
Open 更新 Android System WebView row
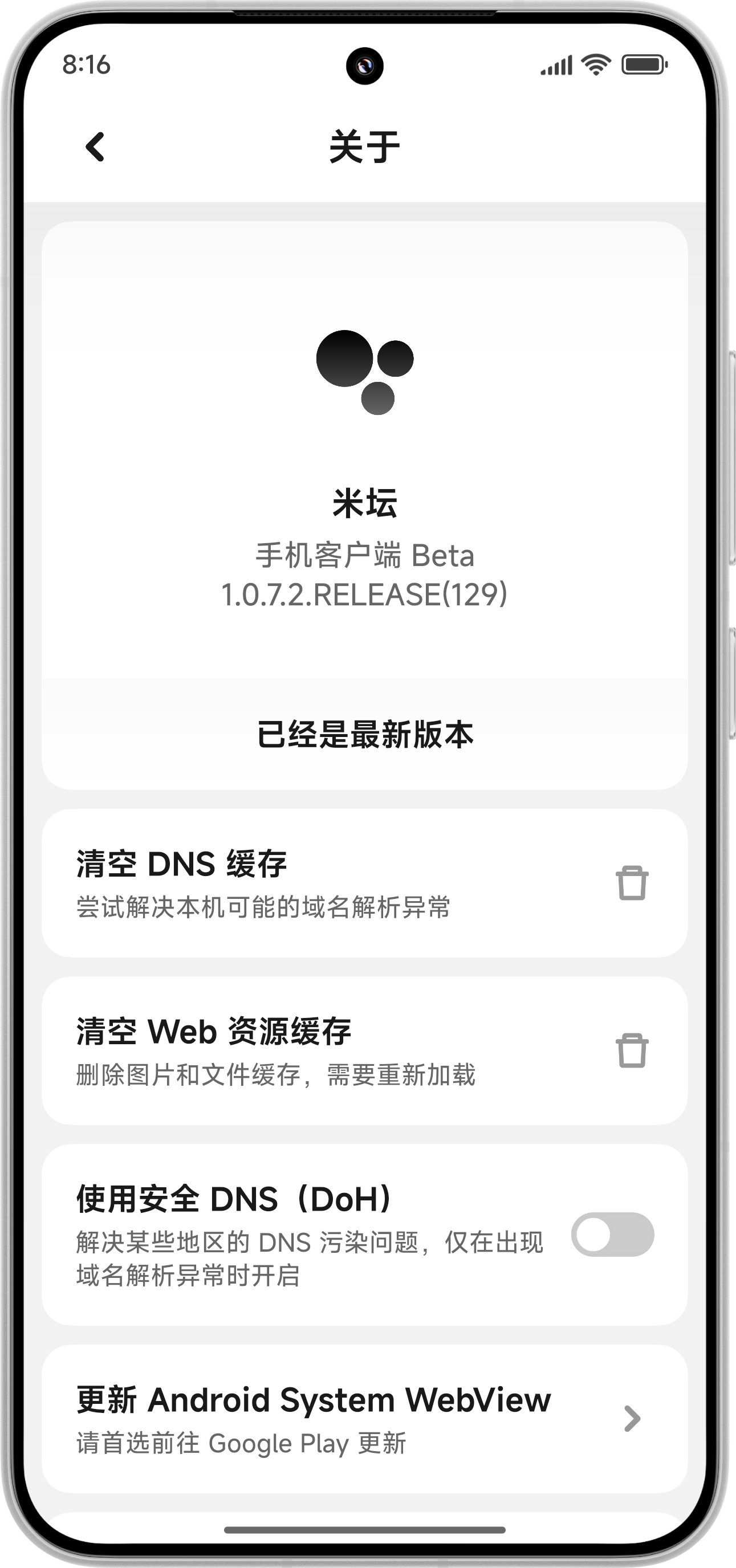pos(365,1419)
